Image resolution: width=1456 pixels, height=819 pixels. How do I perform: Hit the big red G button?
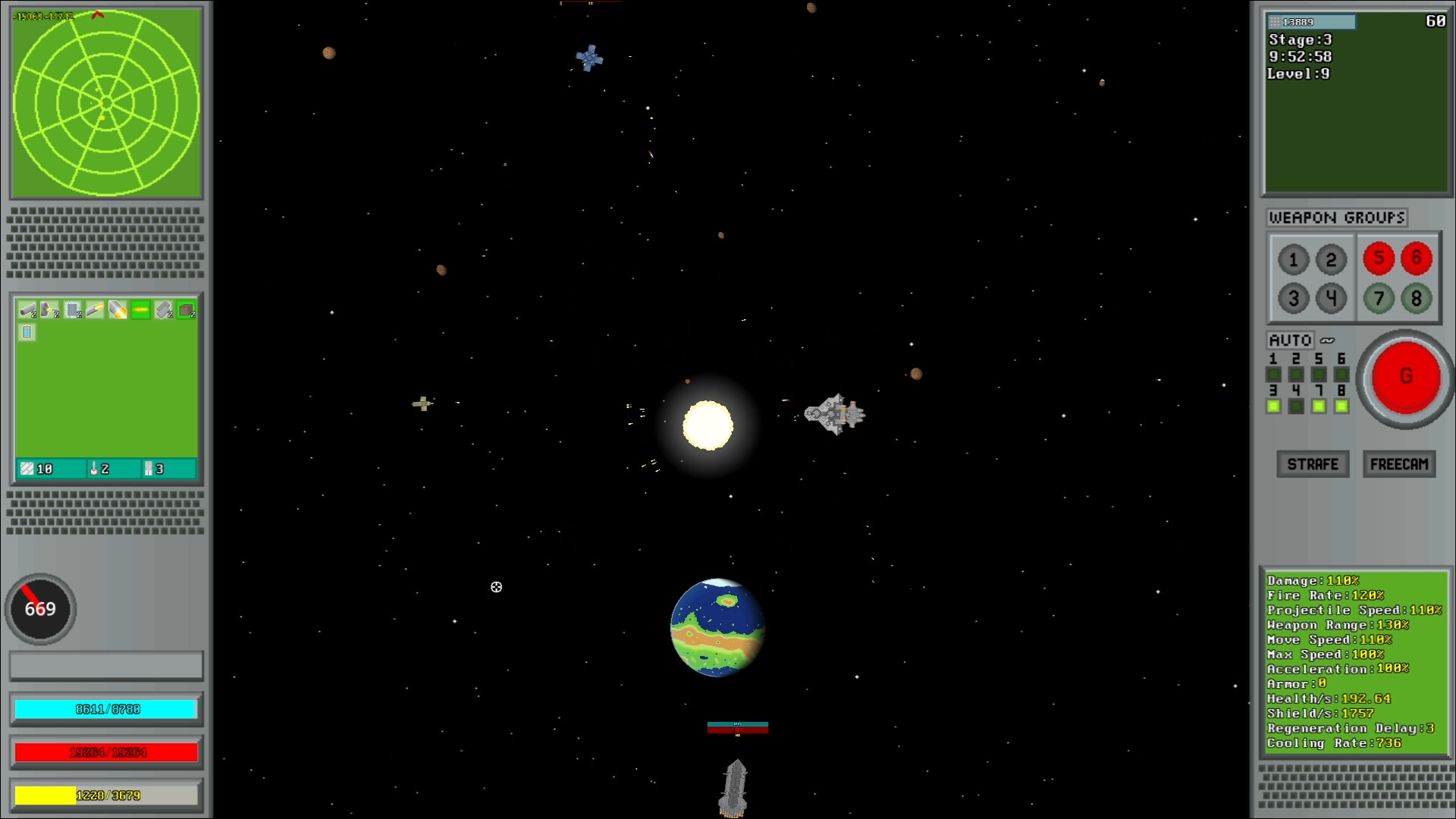[x=1405, y=377]
